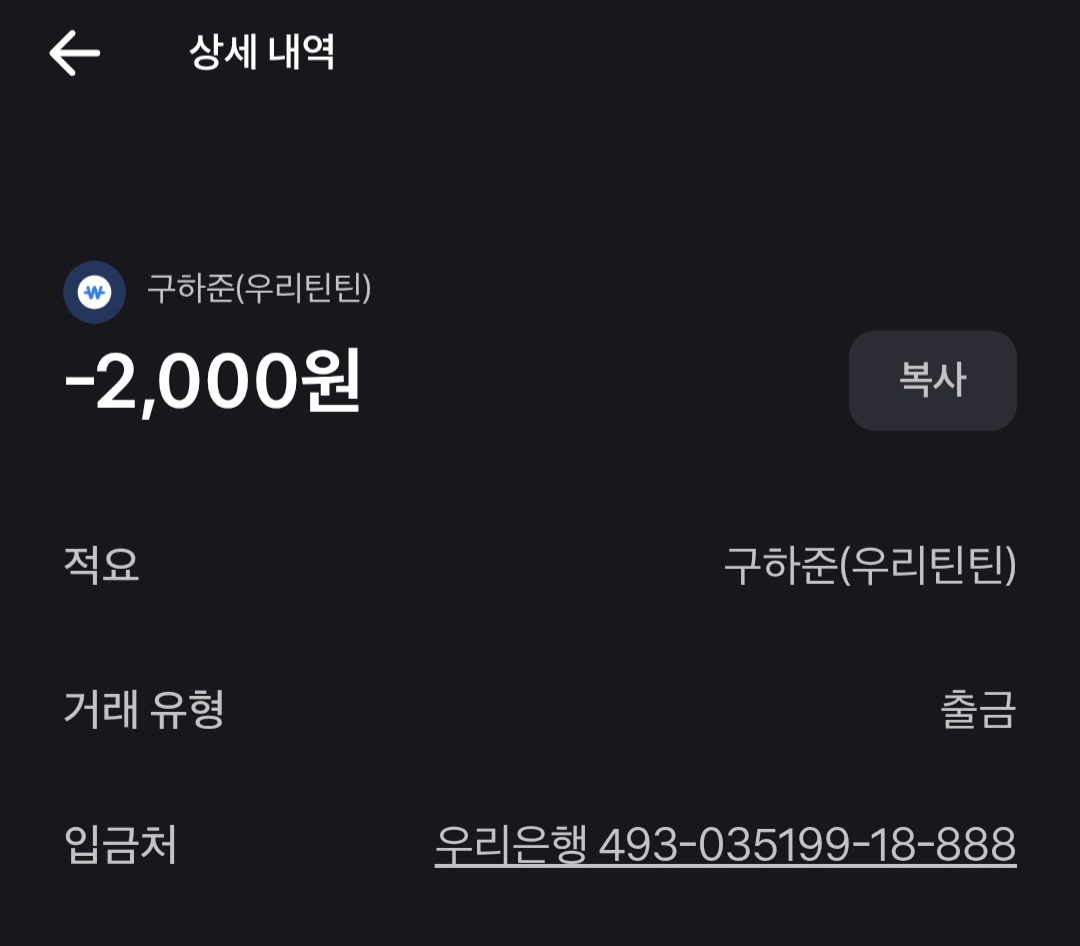Tap the 복사 button

pyautogui.click(x=932, y=380)
